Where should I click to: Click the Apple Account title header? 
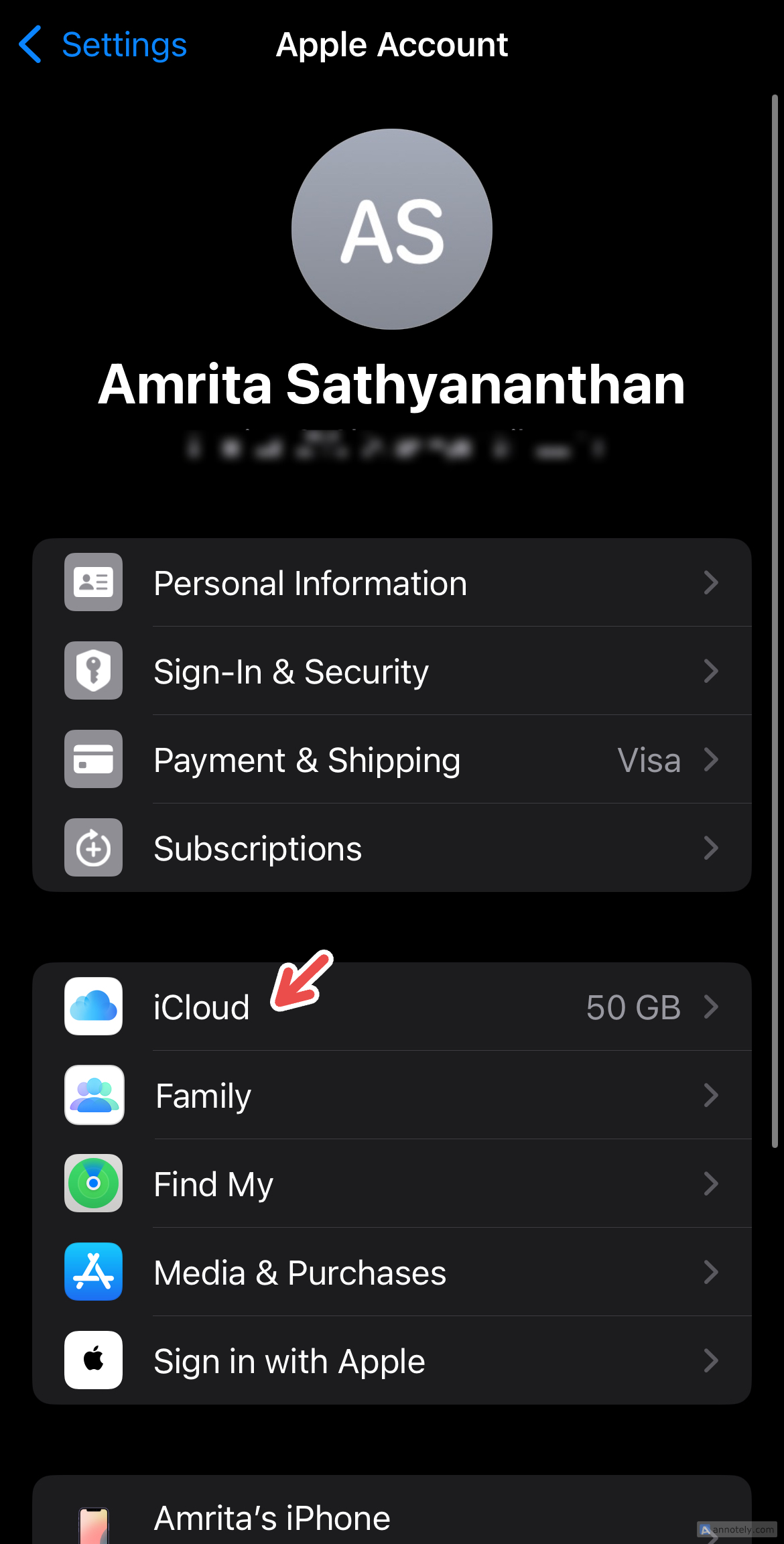[392, 44]
